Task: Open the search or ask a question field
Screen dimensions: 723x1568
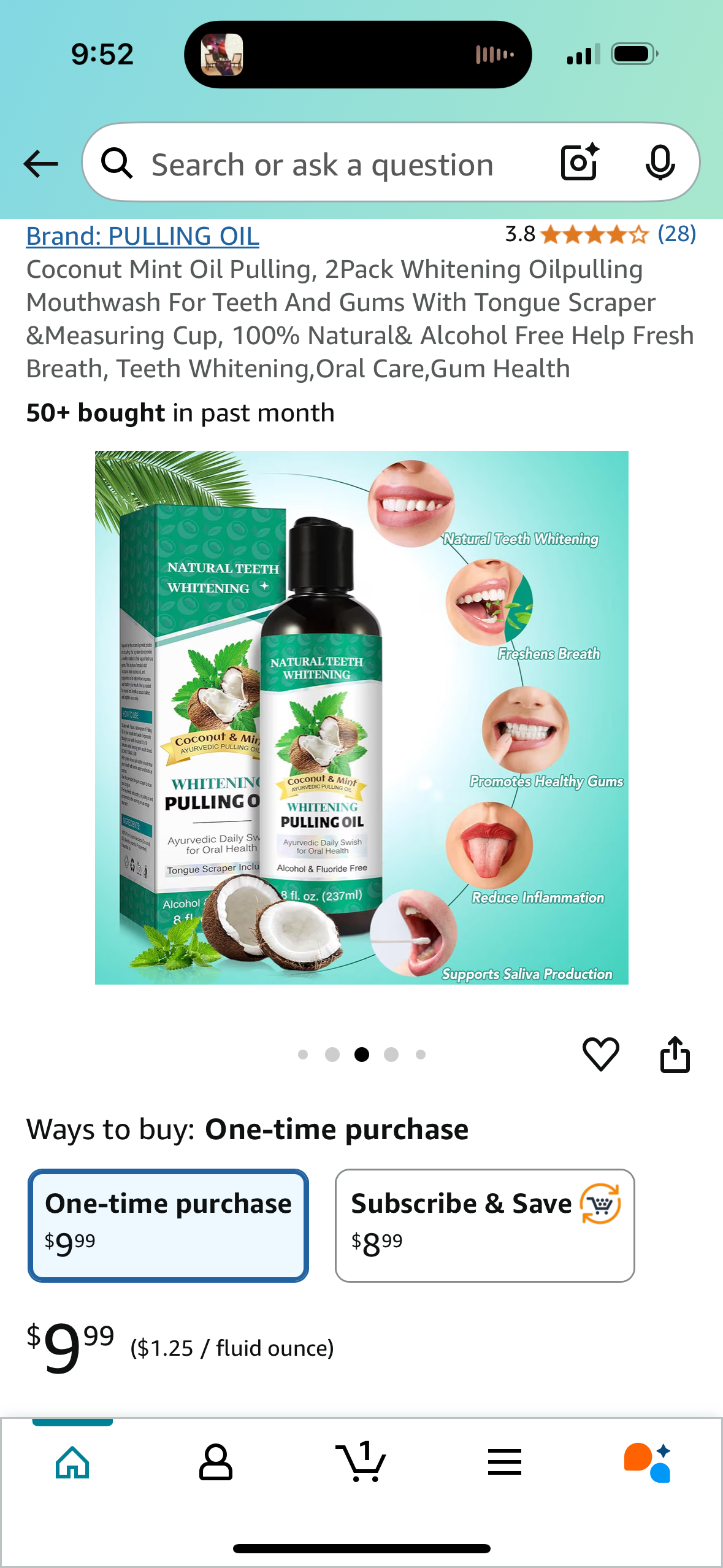Action: coord(322,165)
